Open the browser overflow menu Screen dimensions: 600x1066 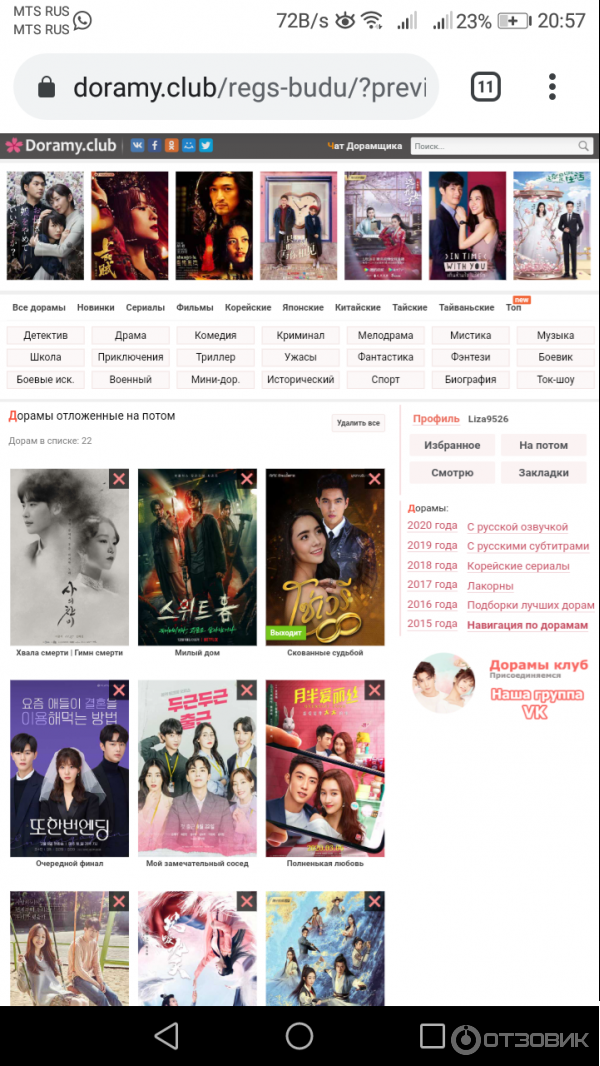click(552, 87)
